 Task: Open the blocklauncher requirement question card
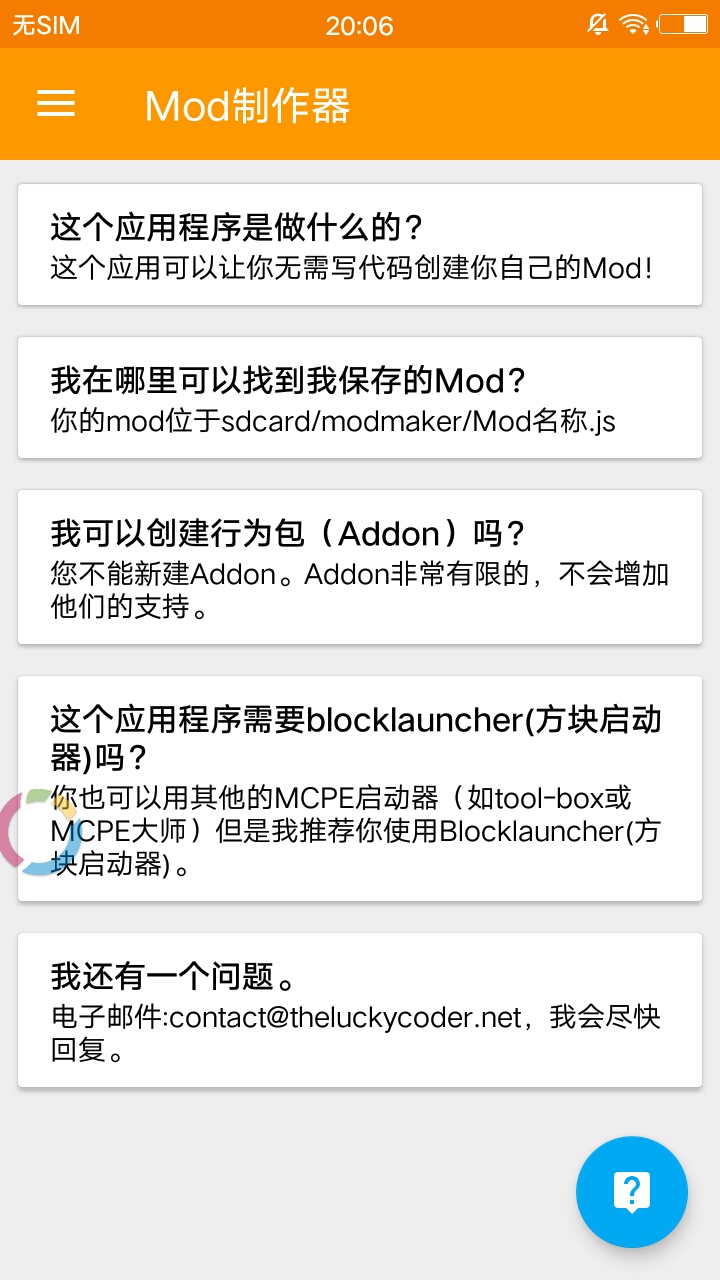(360, 788)
